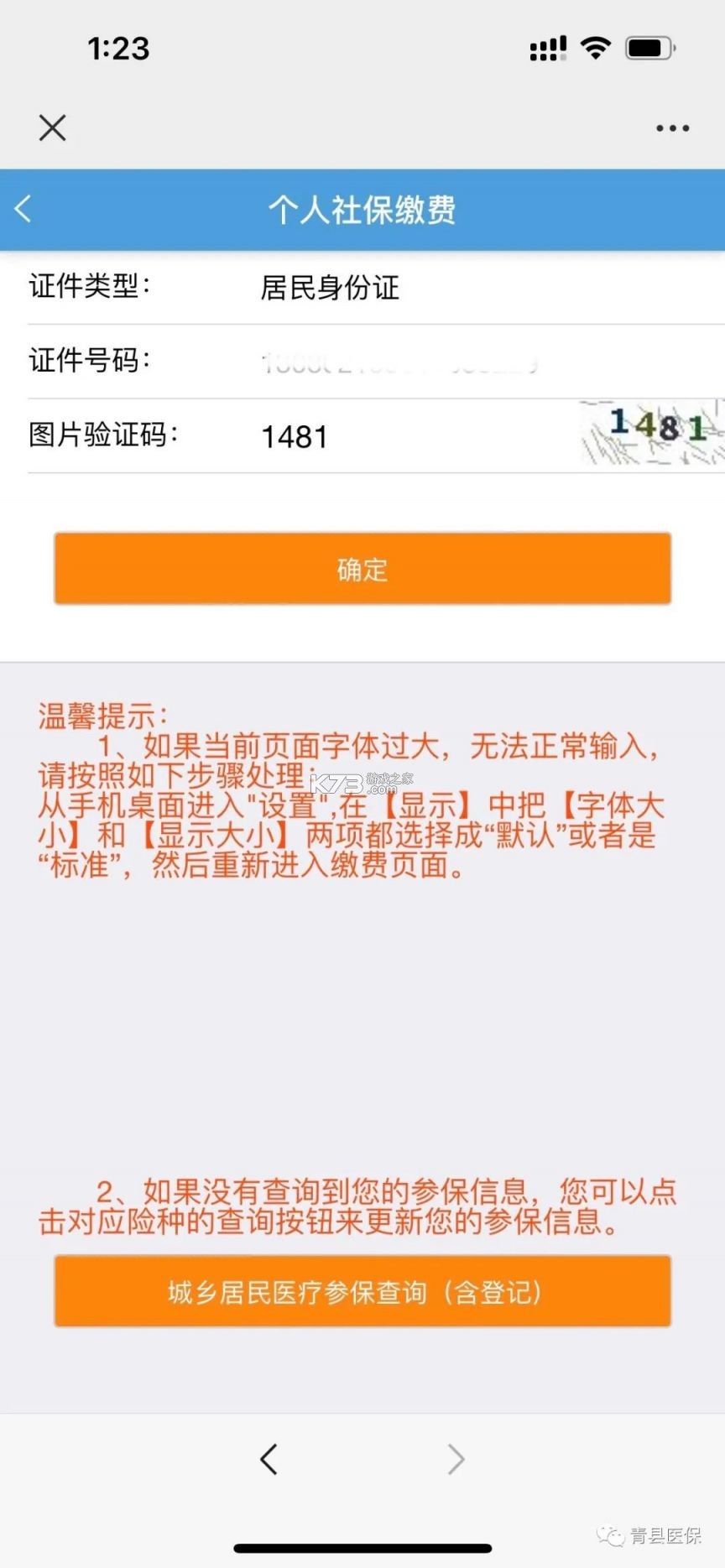The image size is (725, 1568).
Task: Tap the X to close the page
Action: [51, 128]
